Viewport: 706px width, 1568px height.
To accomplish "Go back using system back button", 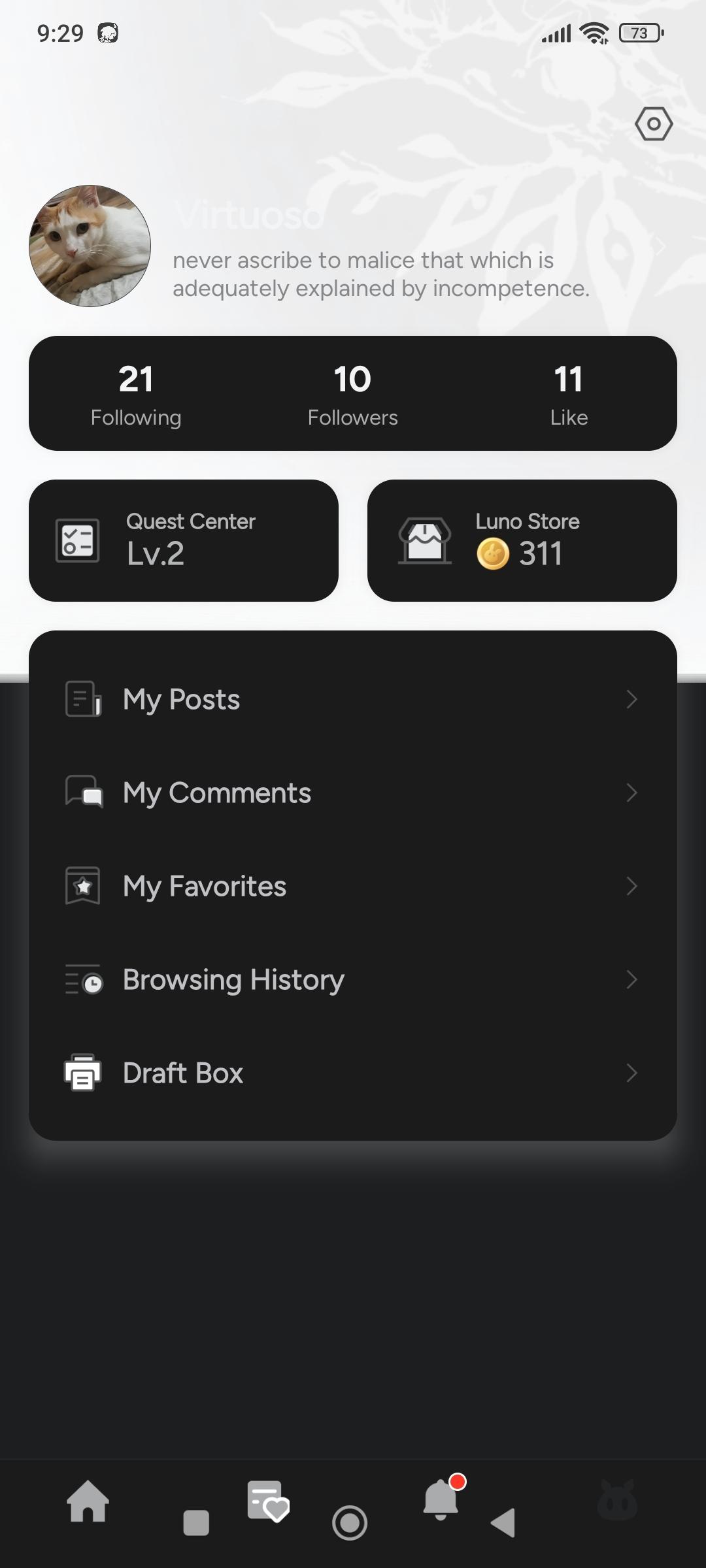I will coord(503,1523).
